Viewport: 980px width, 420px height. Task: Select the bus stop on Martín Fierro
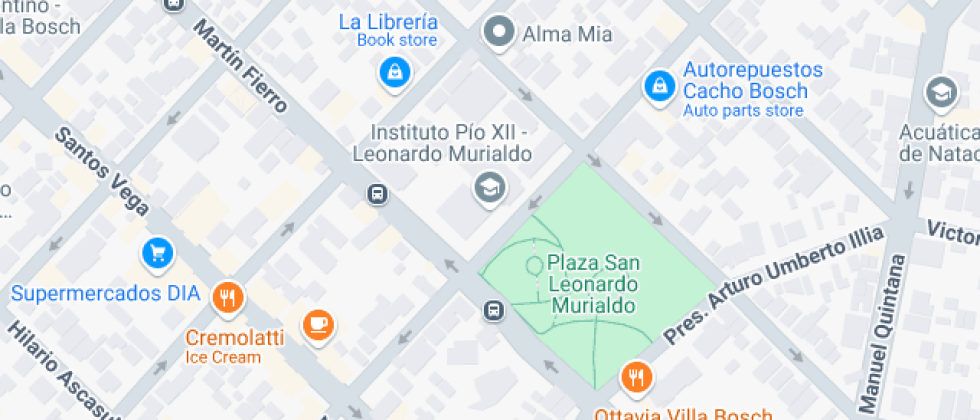pyautogui.click(x=377, y=193)
